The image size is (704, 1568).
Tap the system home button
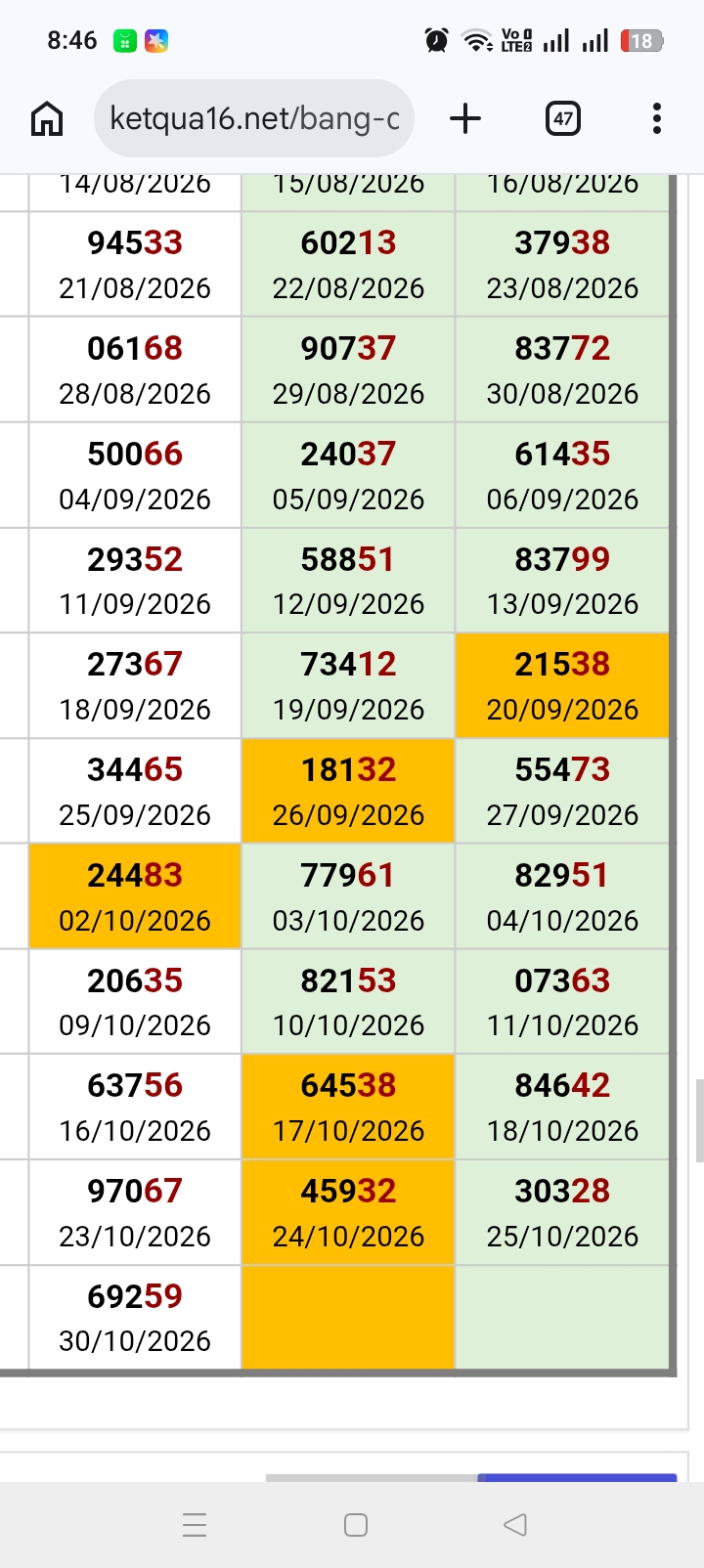pyautogui.click(x=356, y=1525)
